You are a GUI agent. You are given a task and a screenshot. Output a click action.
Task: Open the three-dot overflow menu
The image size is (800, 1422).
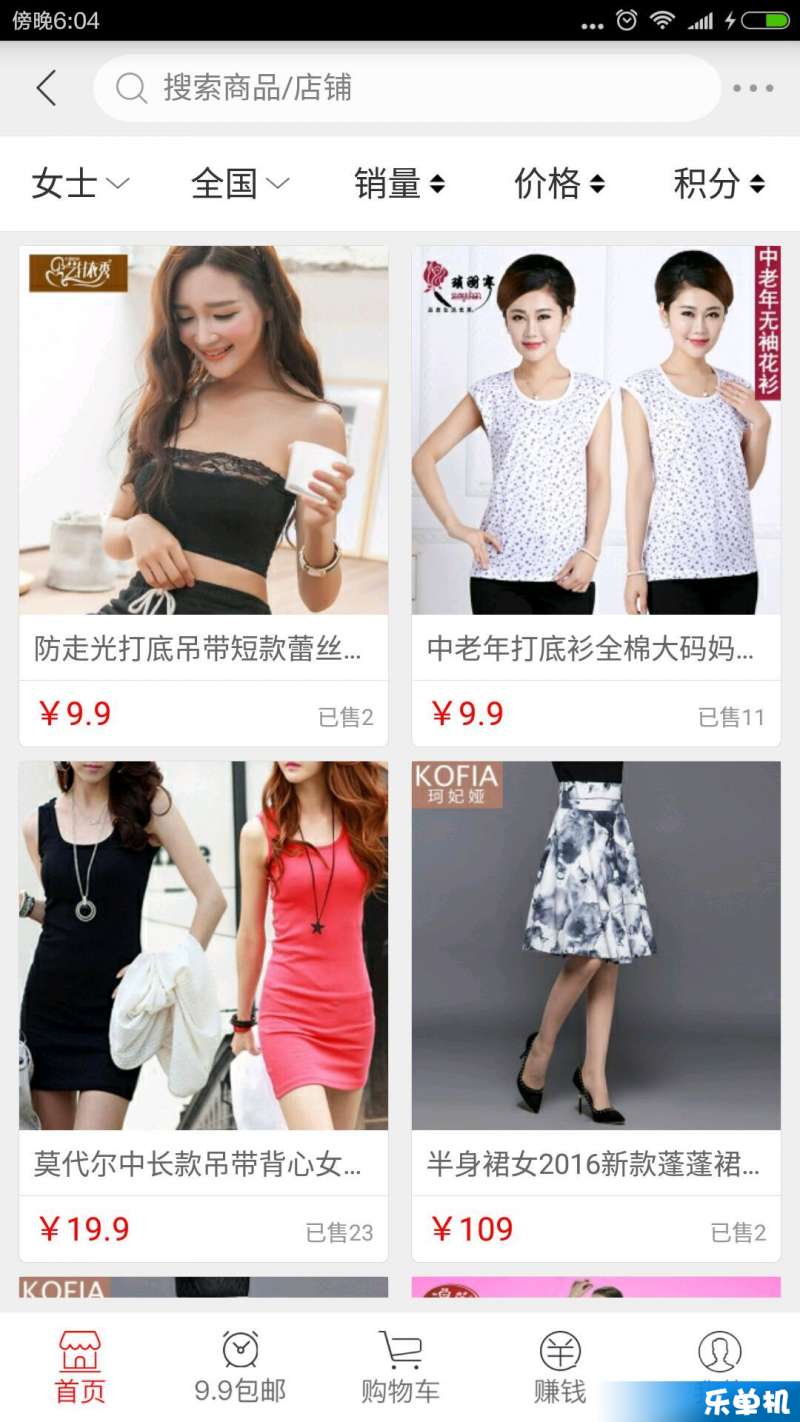(x=753, y=88)
